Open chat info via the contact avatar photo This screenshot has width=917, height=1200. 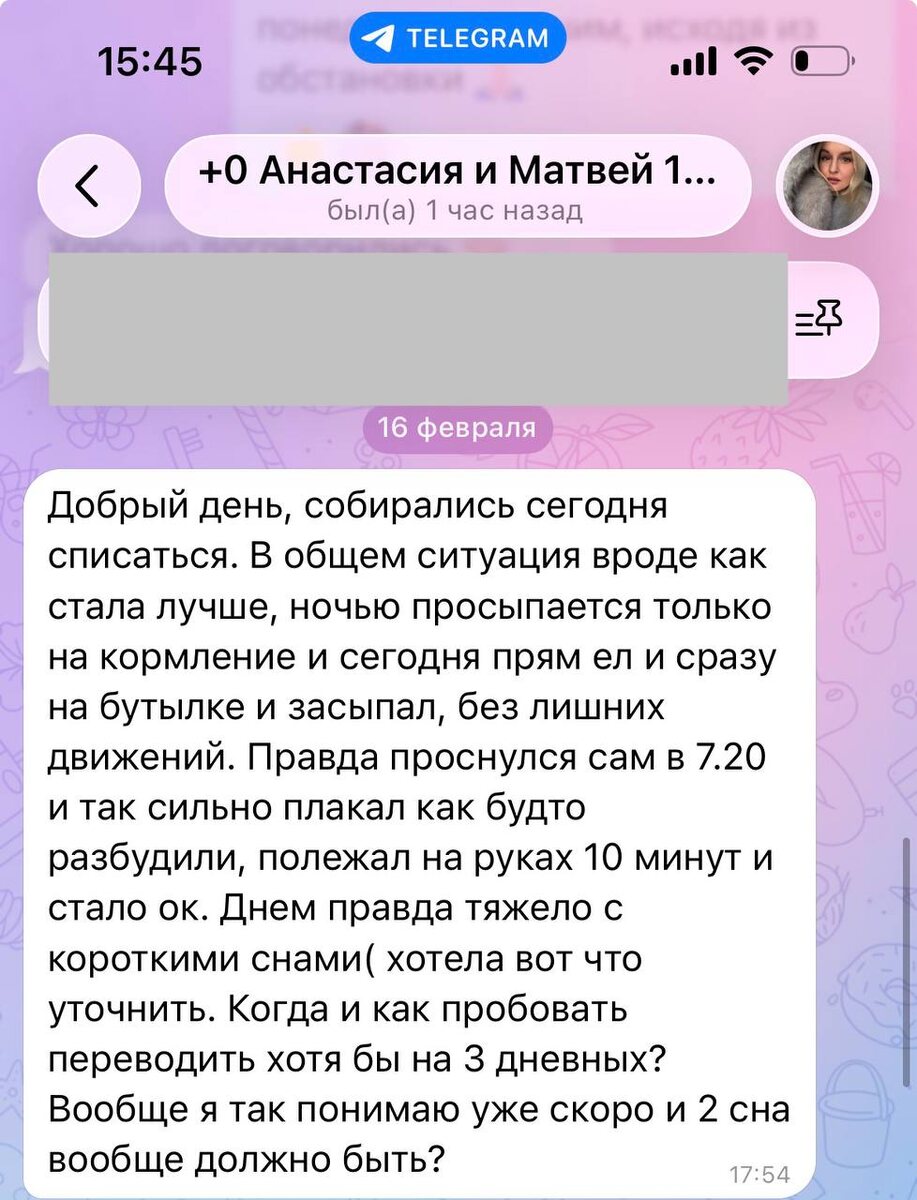(x=826, y=186)
